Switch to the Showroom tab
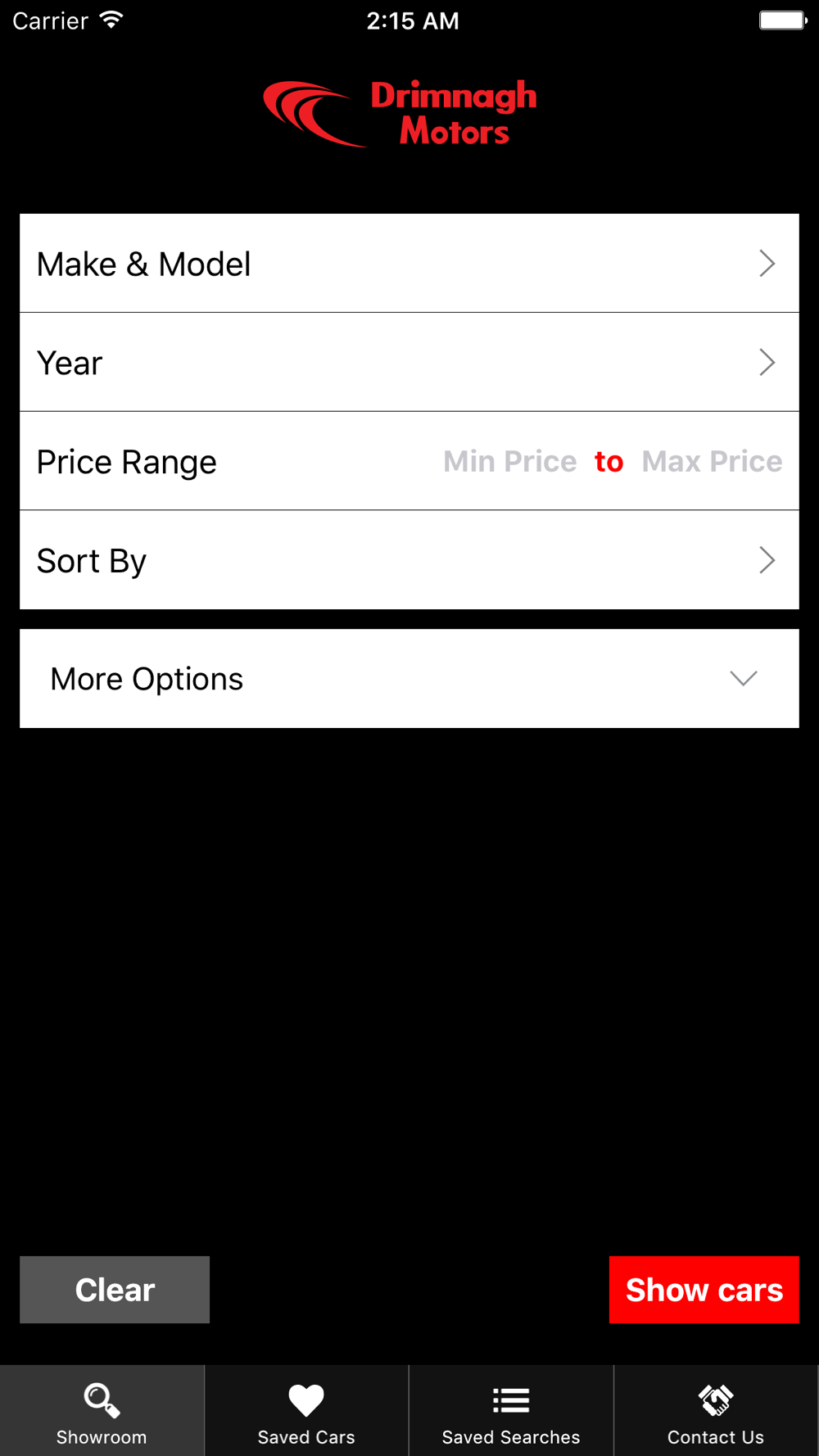The width and height of the screenshot is (819, 1456). click(102, 1411)
